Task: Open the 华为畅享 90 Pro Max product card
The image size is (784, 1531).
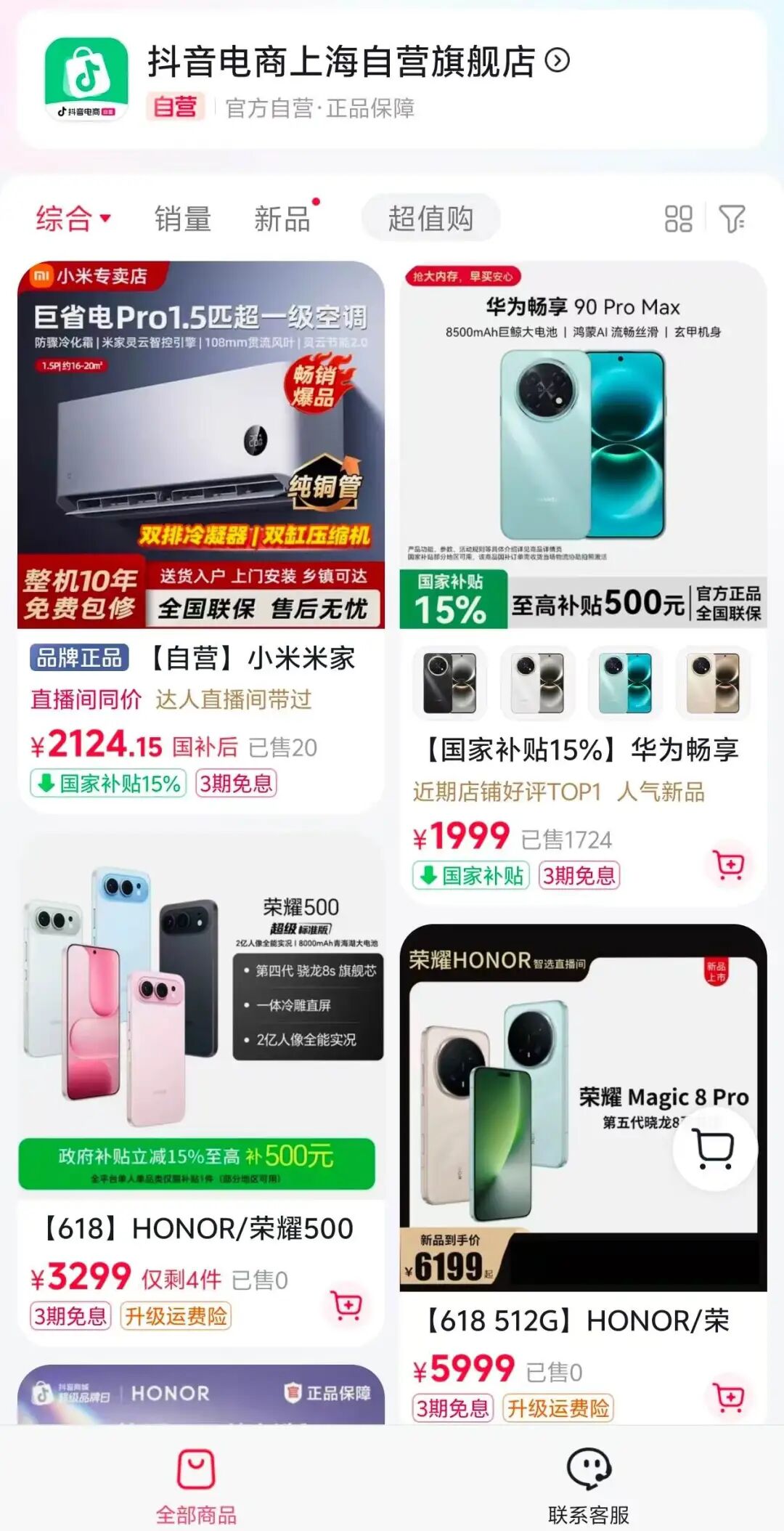Action: (x=583, y=582)
